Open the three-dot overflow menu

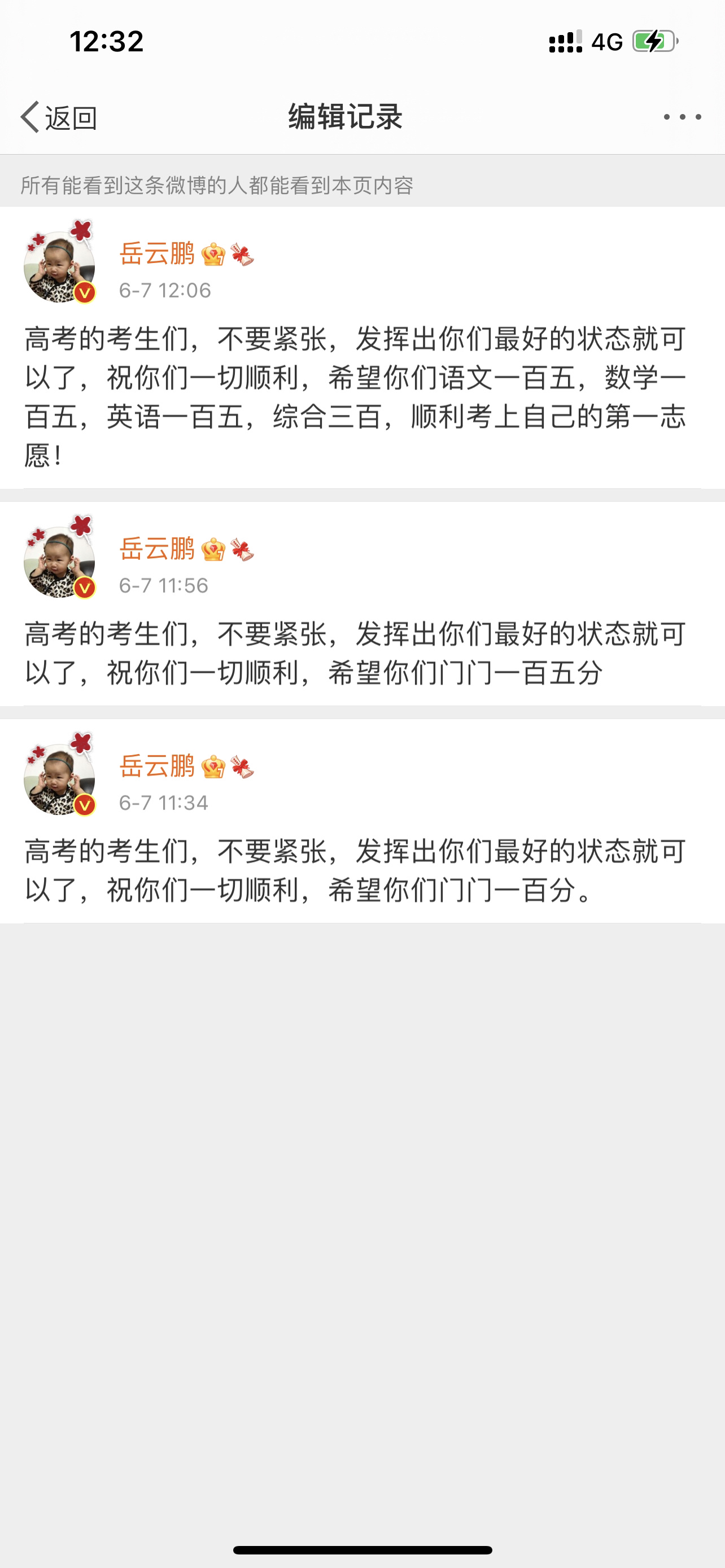683,117
